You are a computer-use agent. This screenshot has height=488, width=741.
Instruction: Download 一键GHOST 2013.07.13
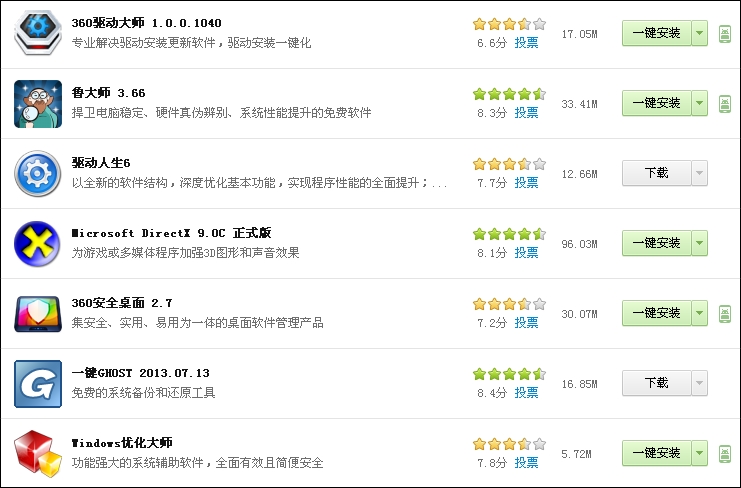point(656,382)
